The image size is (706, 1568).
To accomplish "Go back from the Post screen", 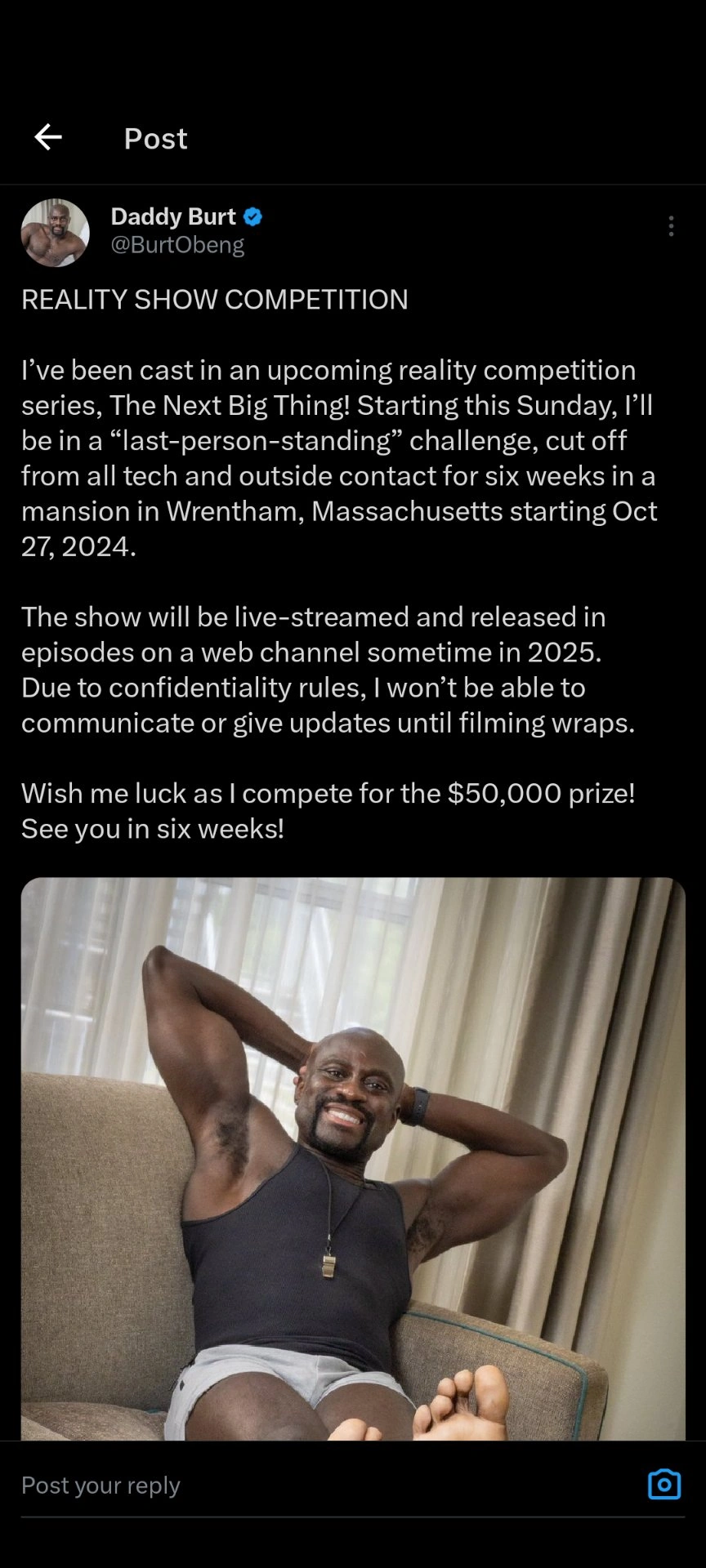I will point(48,137).
